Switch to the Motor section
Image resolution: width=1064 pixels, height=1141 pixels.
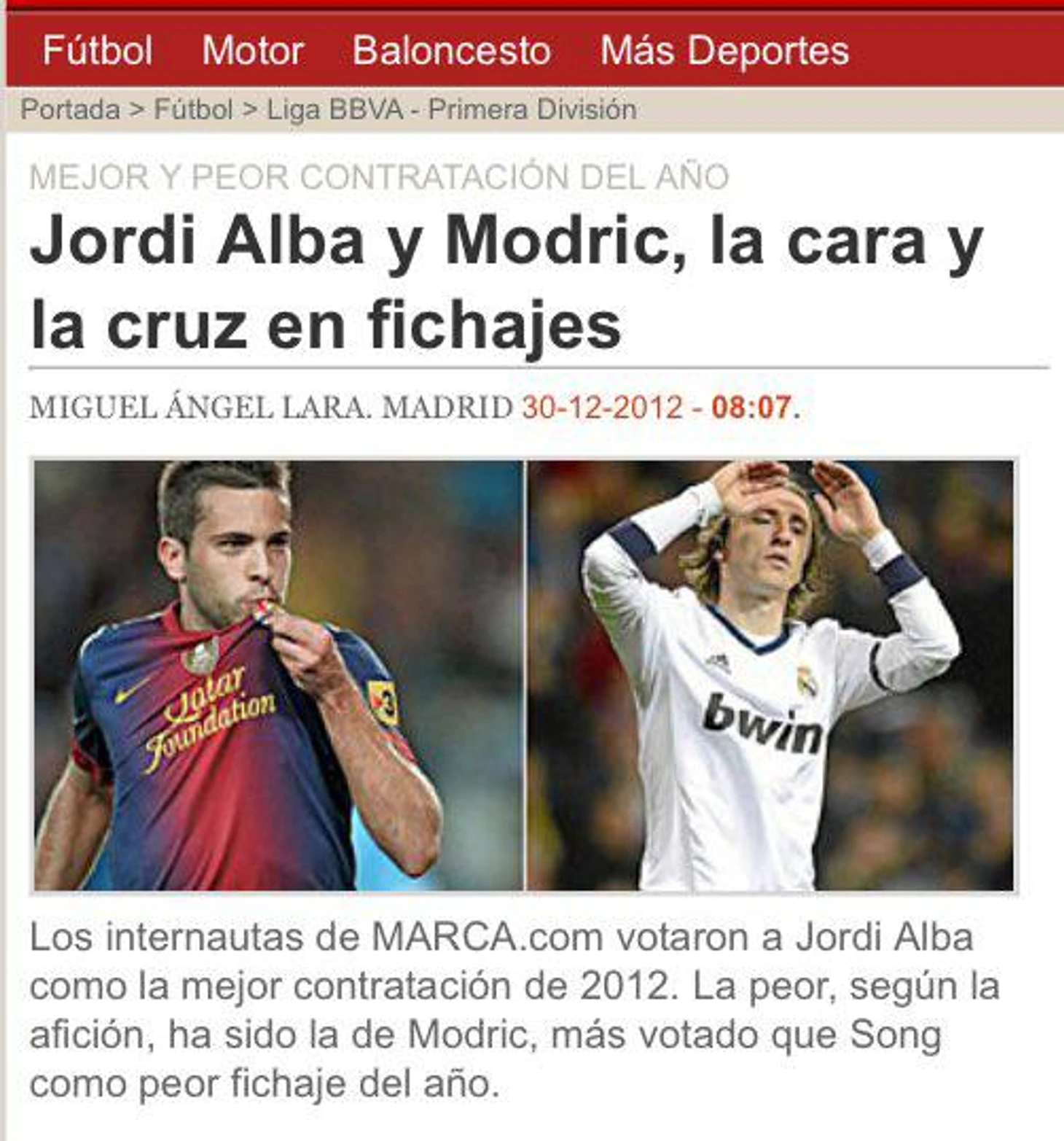(x=252, y=51)
